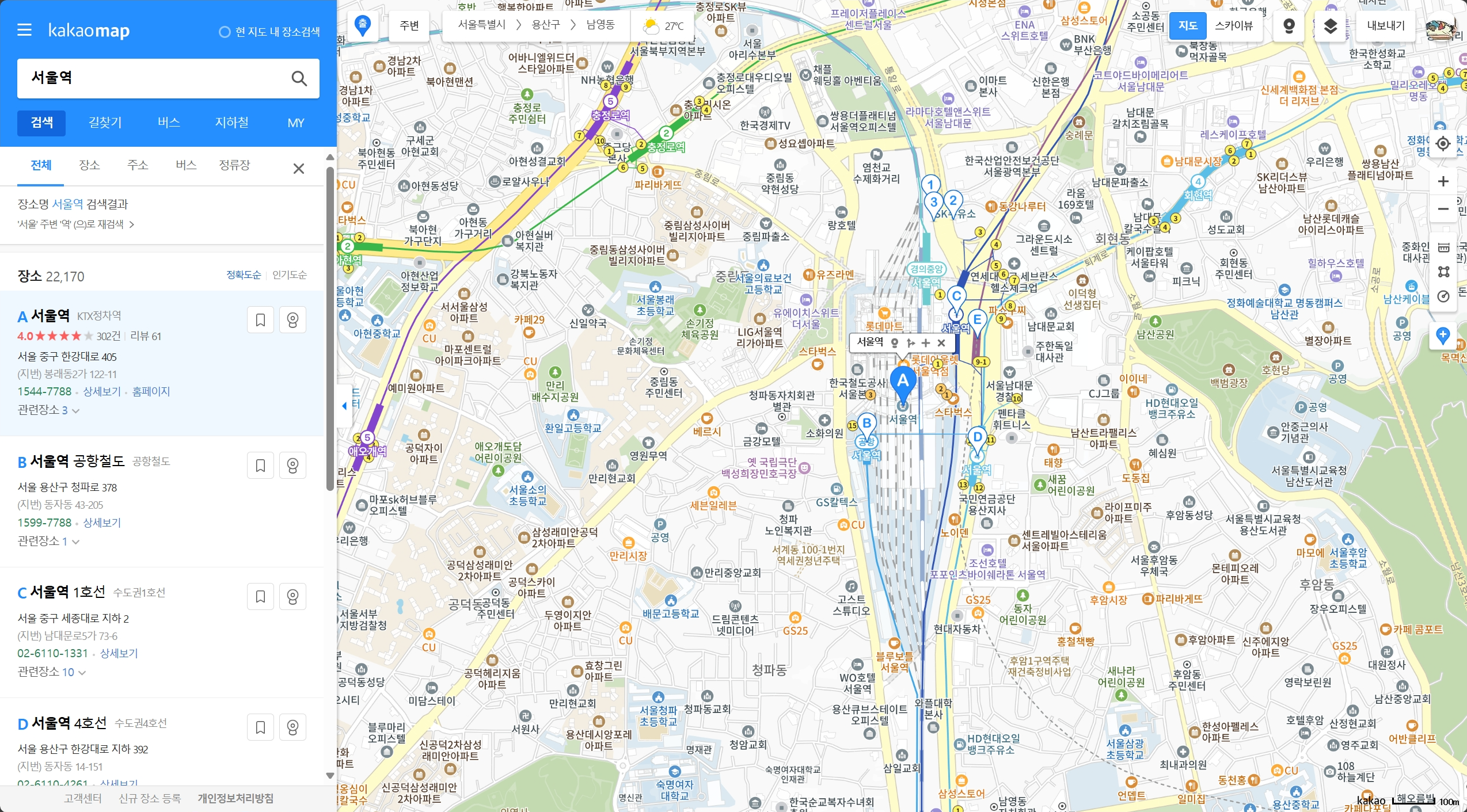Switch to the 길찾기 tab
Image resolution: width=1467 pixels, height=812 pixels.
pyautogui.click(x=105, y=123)
